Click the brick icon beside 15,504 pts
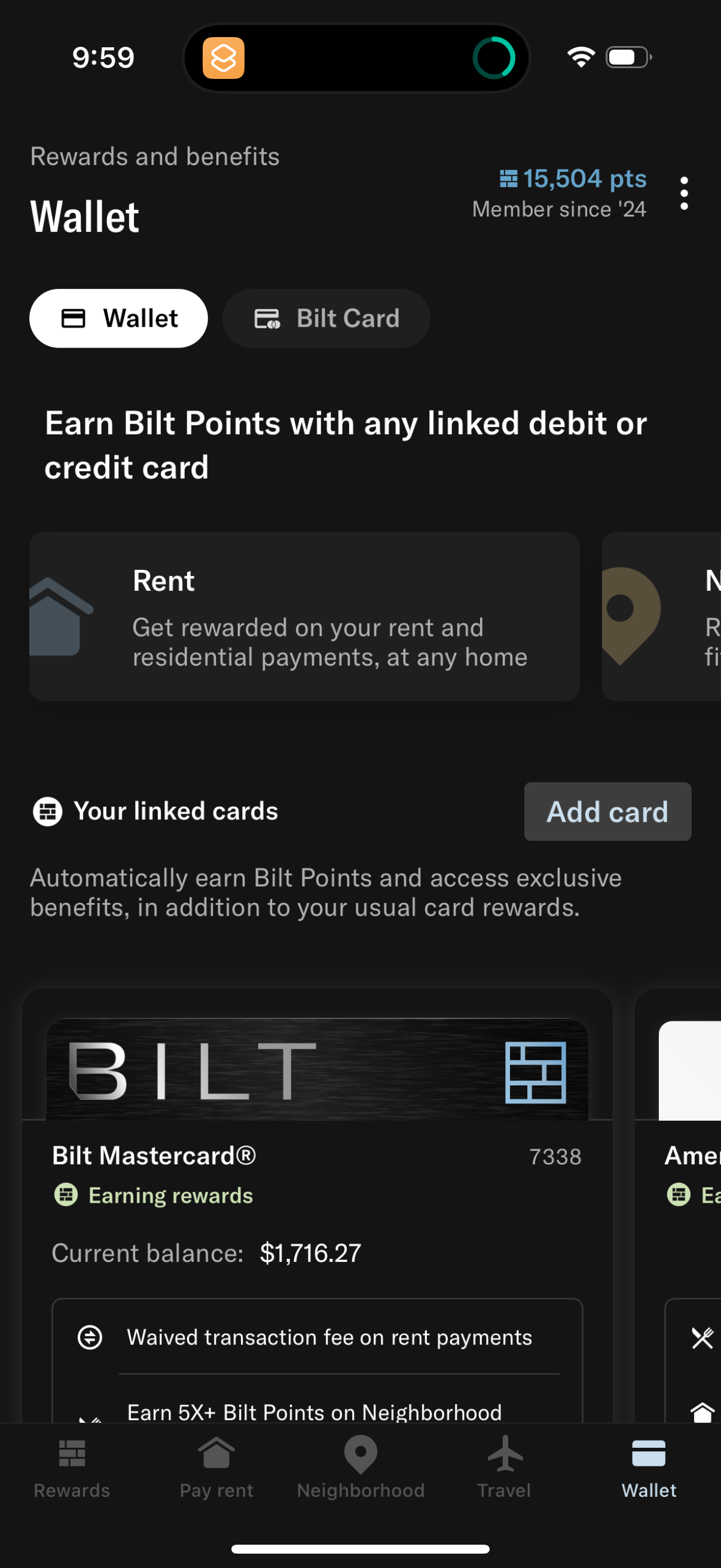 (x=509, y=178)
